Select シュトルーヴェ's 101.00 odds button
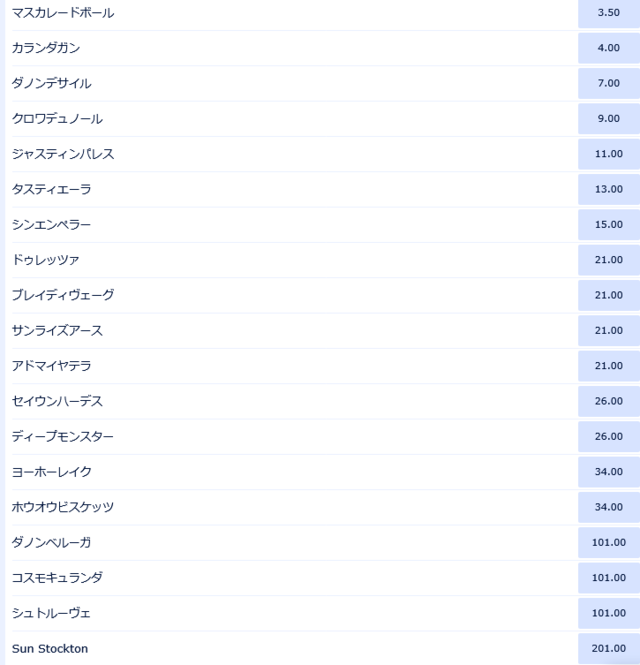This screenshot has height=665, width=640. tap(608, 613)
